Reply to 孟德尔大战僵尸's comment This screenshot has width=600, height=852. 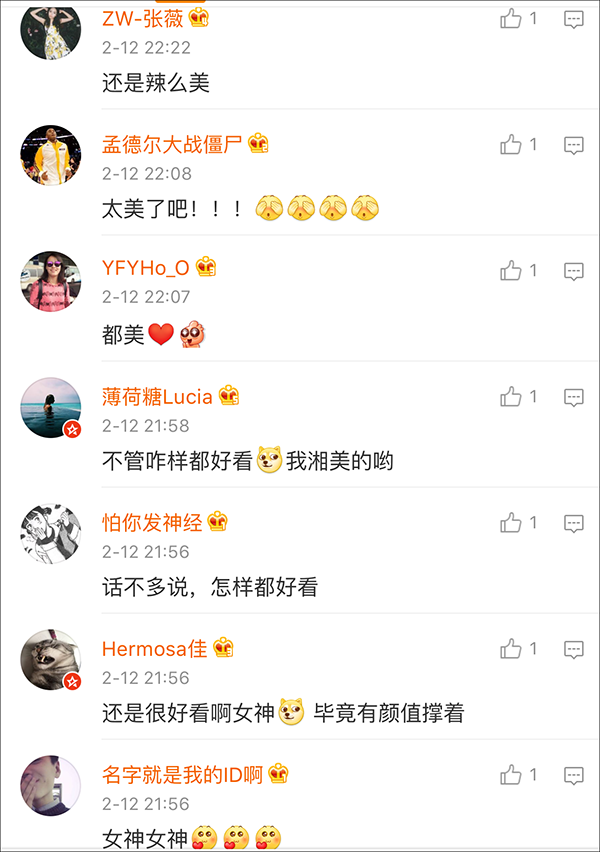[574, 145]
